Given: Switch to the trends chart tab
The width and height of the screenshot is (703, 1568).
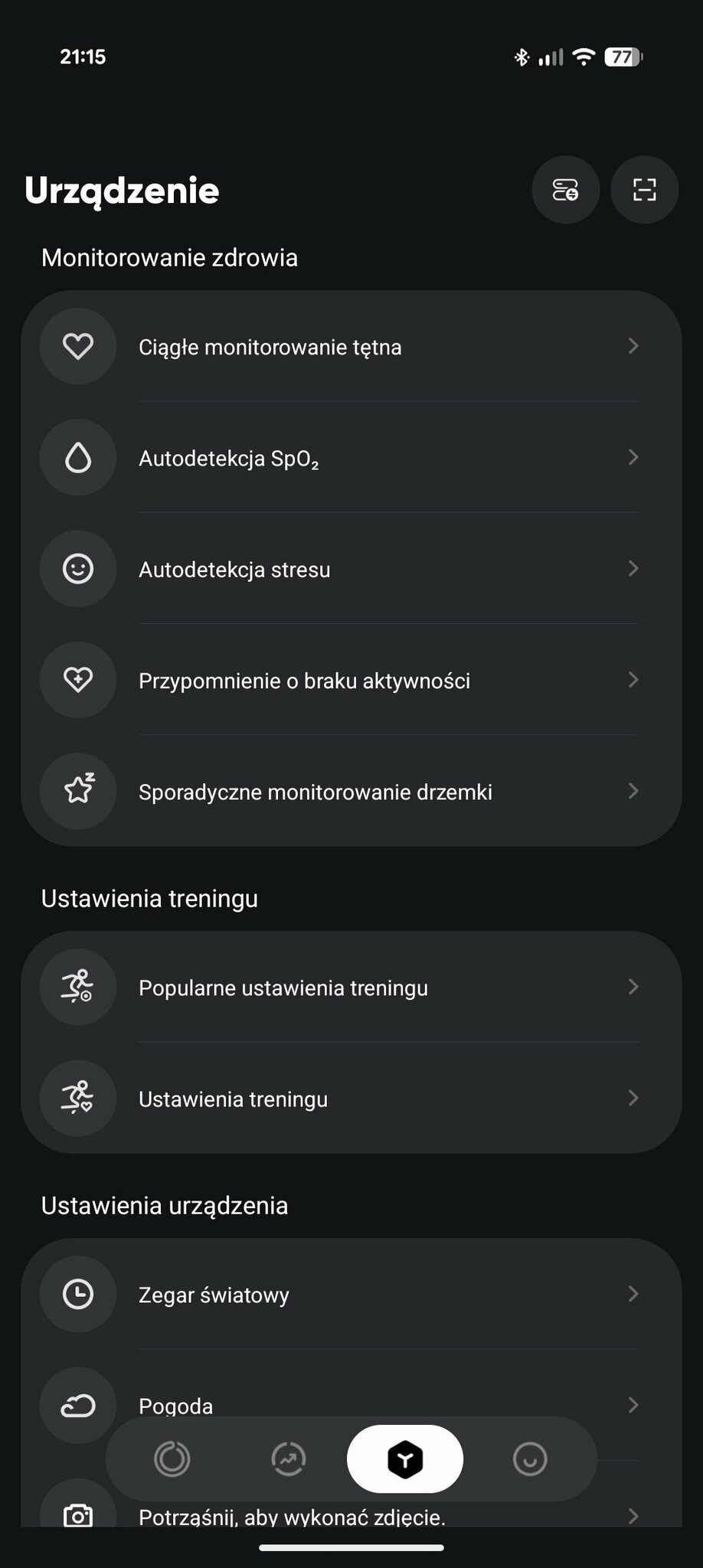Looking at the screenshot, I should pyautogui.click(x=289, y=1459).
